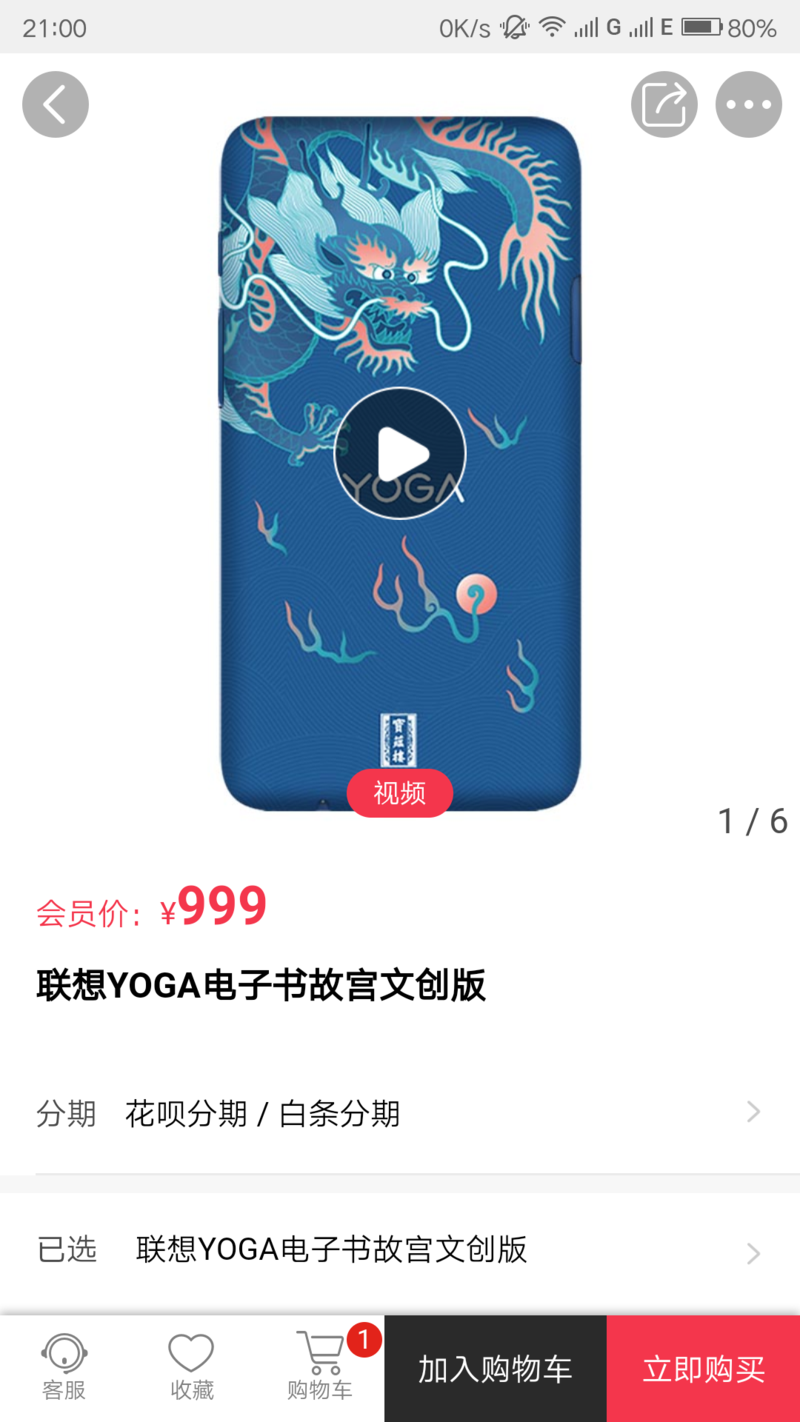Open the 购物车 shopping cart
Image resolution: width=800 pixels, height=1422 pixels.
pyautogui.click(x=320, y=1368)
